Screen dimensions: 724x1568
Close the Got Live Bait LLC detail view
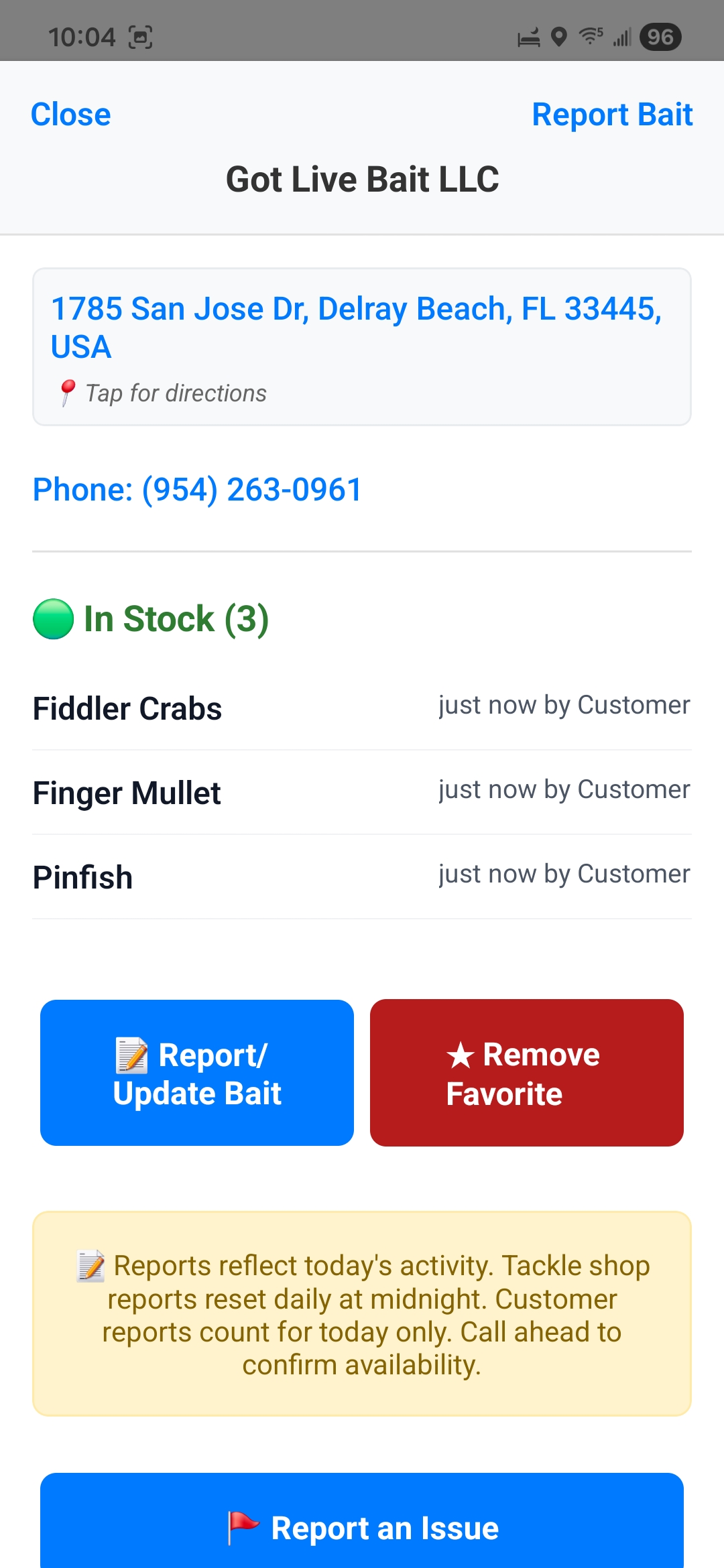pos(70,114)
